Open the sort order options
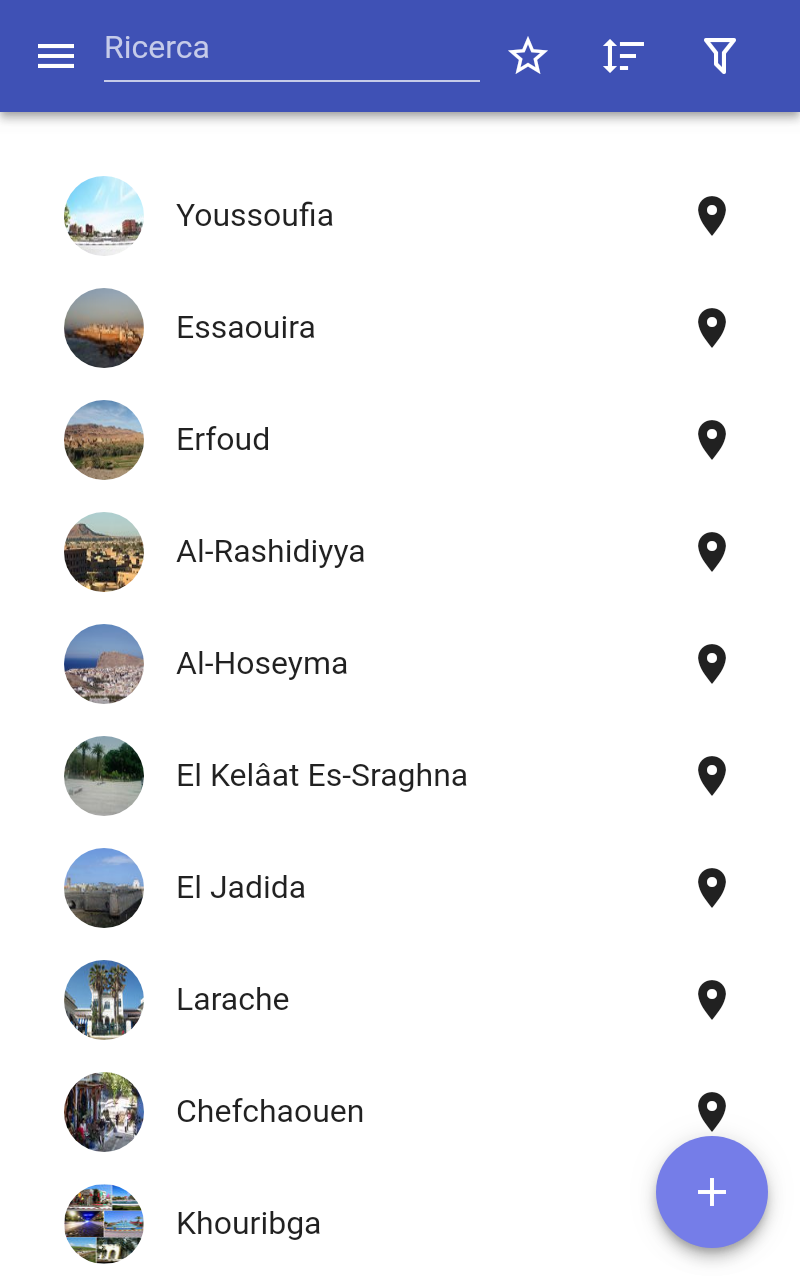Image resolution: width=800 pixels, height=1280 pixels. tap(623, 56)
